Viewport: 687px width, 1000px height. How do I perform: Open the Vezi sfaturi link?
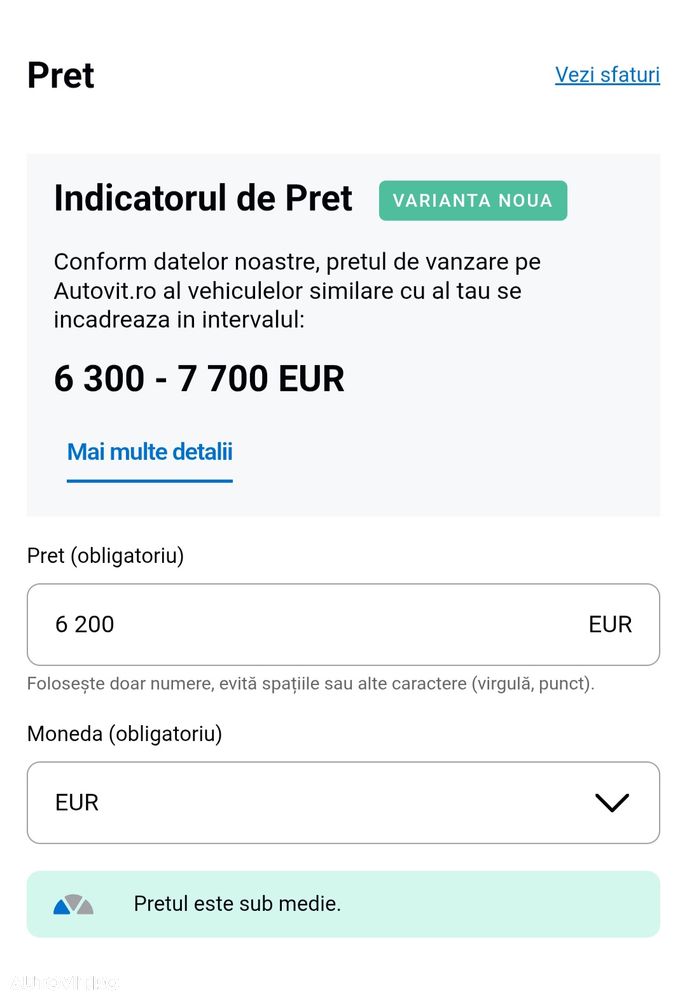click(607, 75)
